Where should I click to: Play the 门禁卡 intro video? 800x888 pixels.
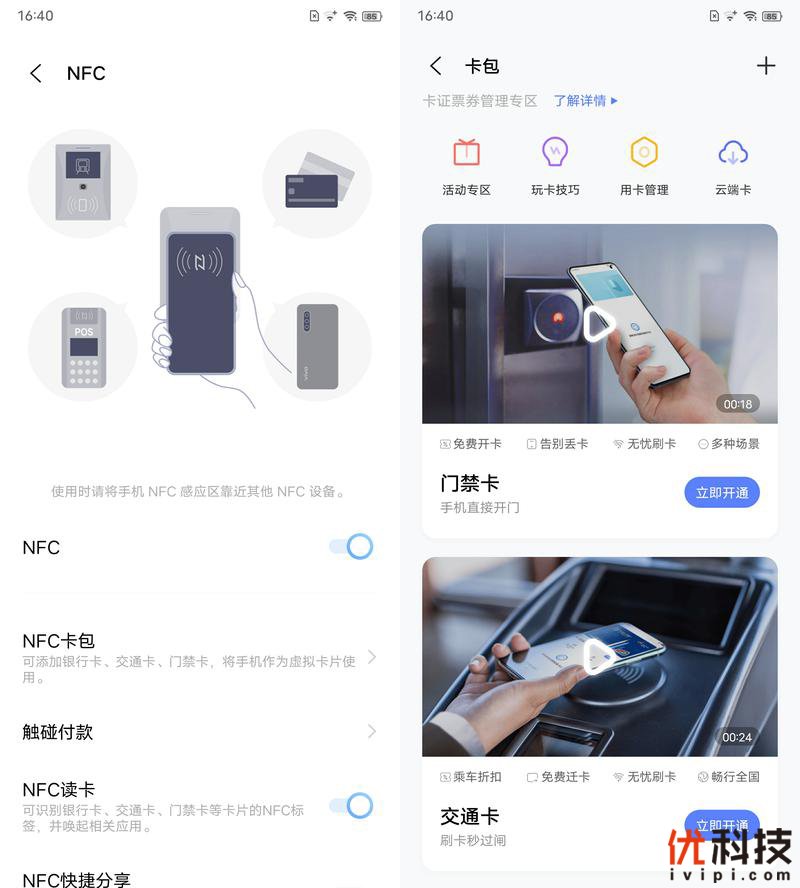point(599,323)
